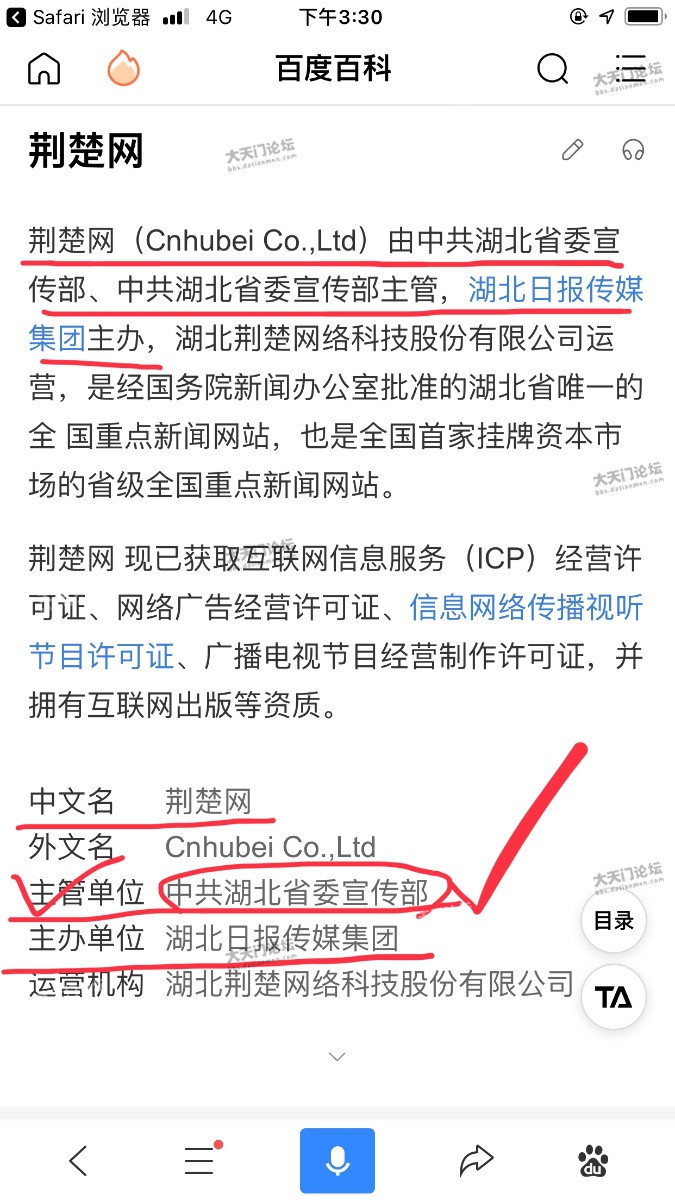Image resolution: width=675 pixels, height=1200 pixels.
Task: Open the 湖北日报传媒集团 link
Action: (555, 290)
